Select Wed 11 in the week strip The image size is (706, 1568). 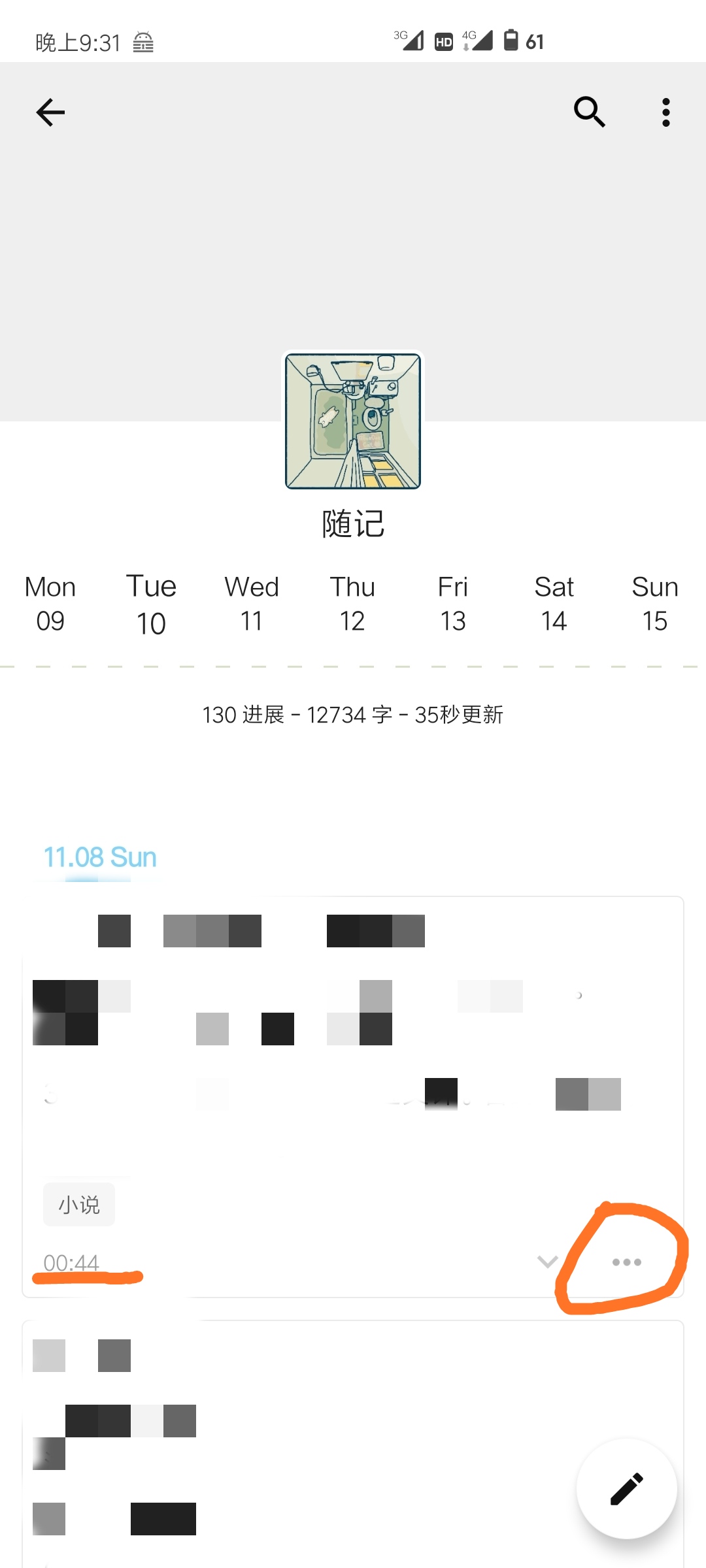pos(252,604)
